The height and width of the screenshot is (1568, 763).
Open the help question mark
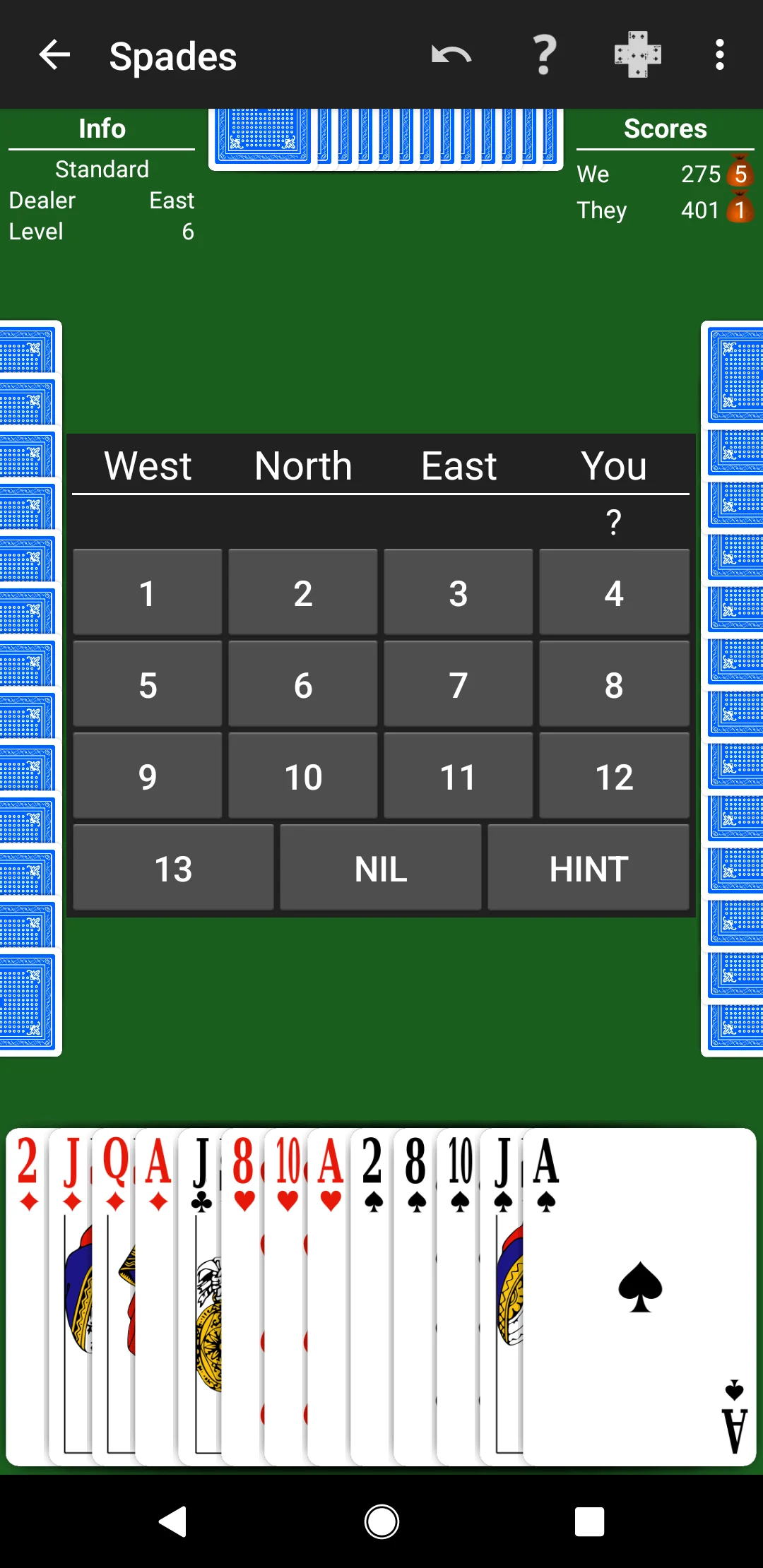[544, 55]
